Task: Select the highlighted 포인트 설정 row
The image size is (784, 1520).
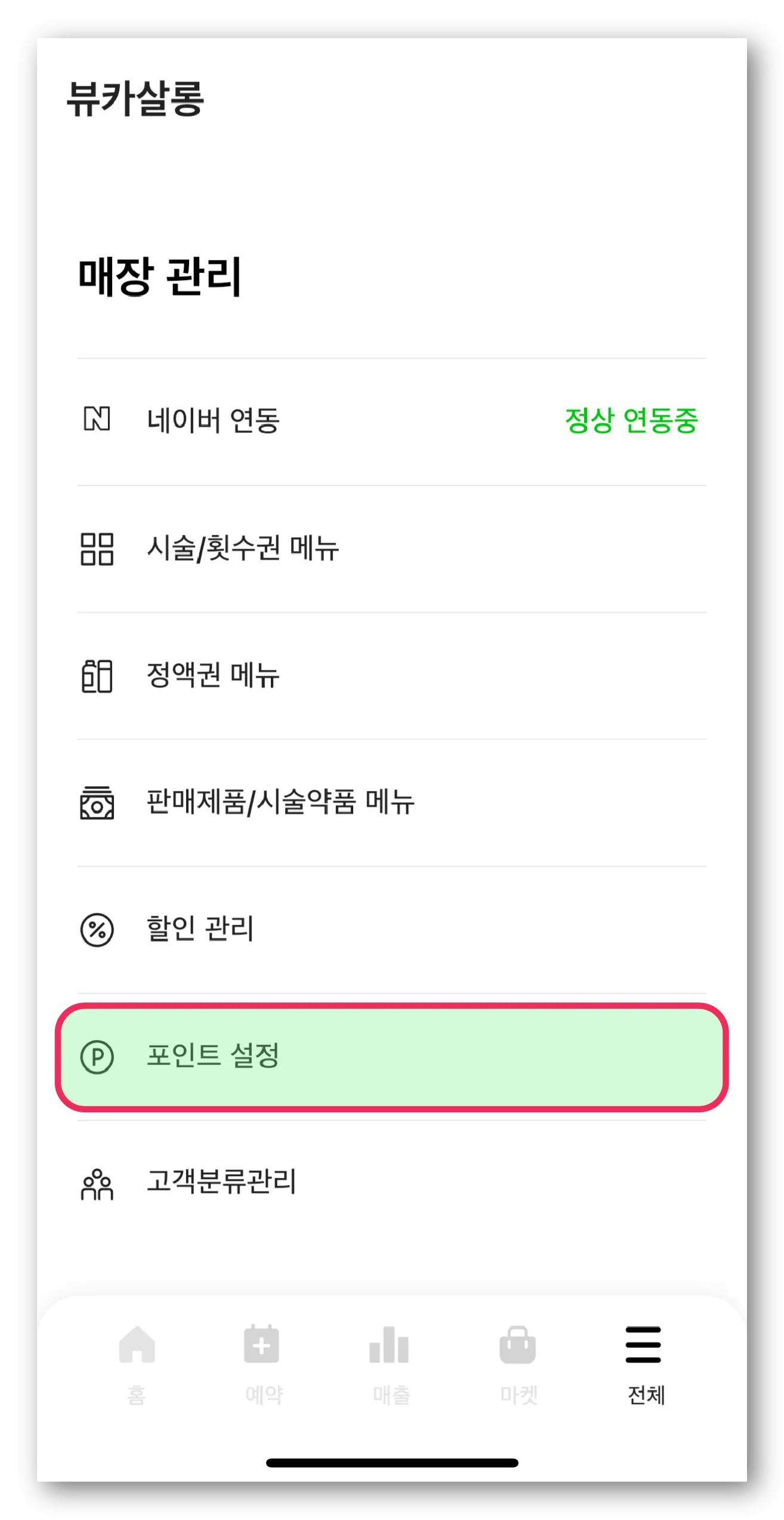Action: coord(391,1056)
